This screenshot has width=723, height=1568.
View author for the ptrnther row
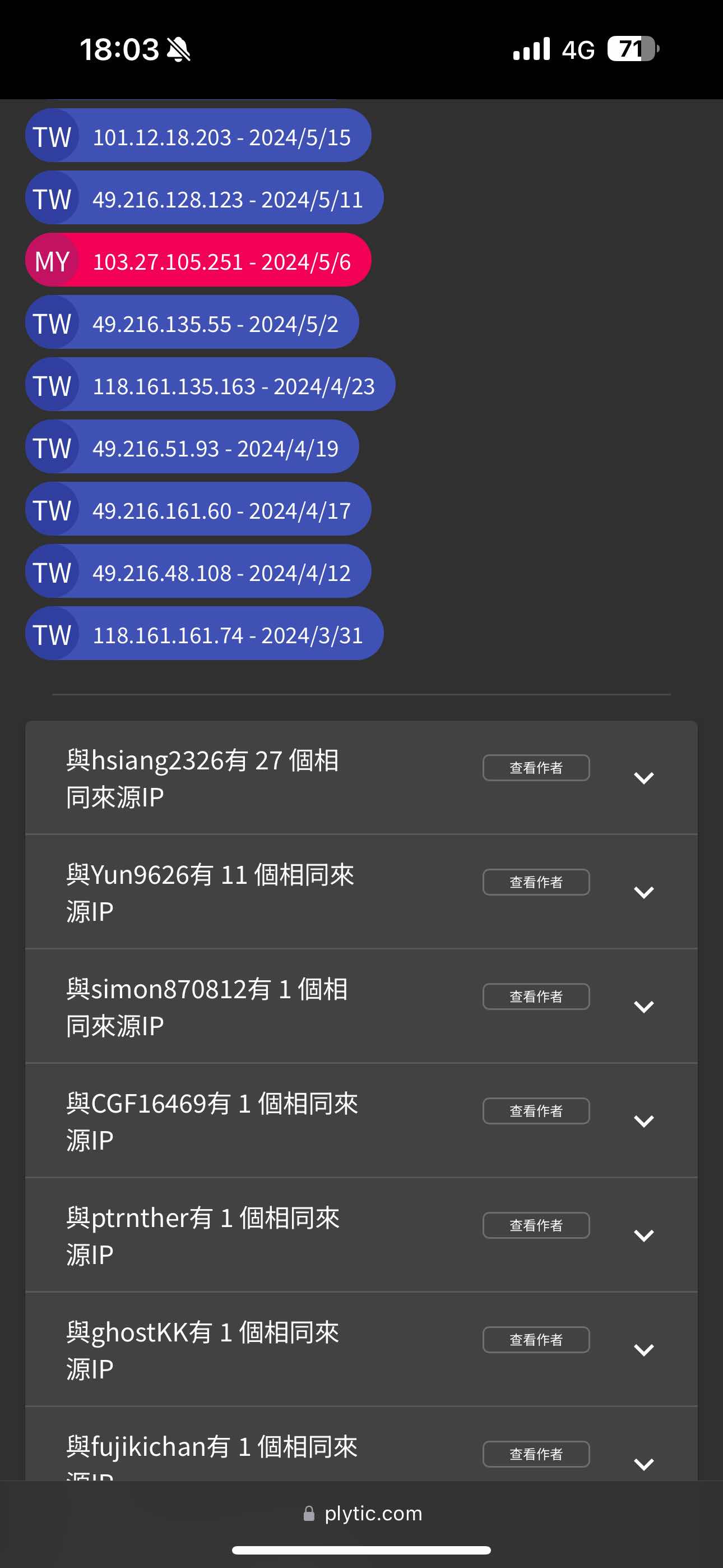point(536,1225)
